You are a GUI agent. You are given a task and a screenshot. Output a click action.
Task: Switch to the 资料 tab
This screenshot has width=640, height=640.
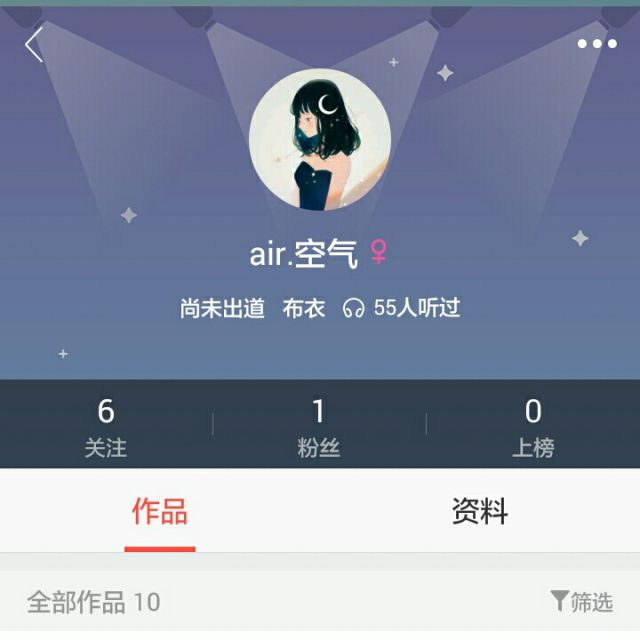tap(480, 513)
